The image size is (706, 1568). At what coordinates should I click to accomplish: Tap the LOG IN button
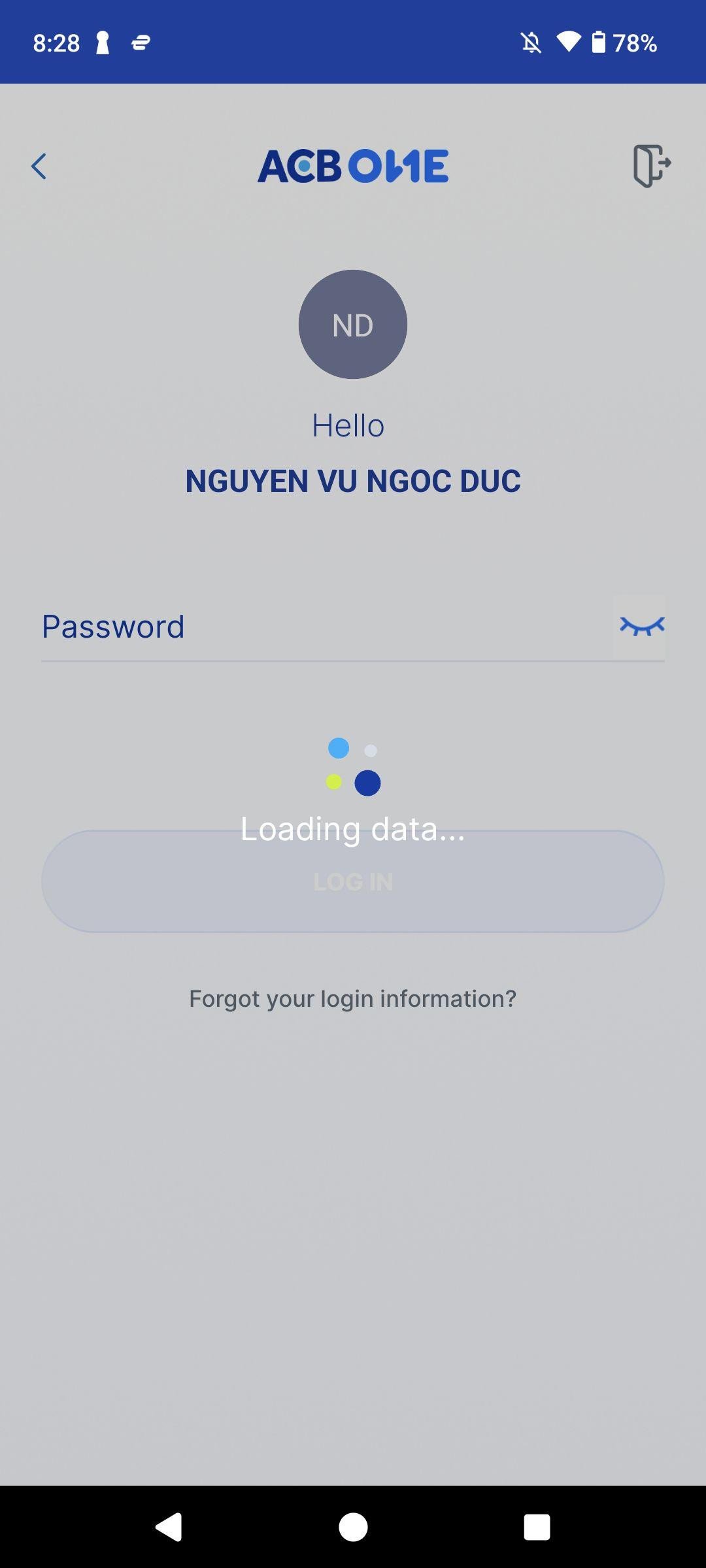(353, 881)
